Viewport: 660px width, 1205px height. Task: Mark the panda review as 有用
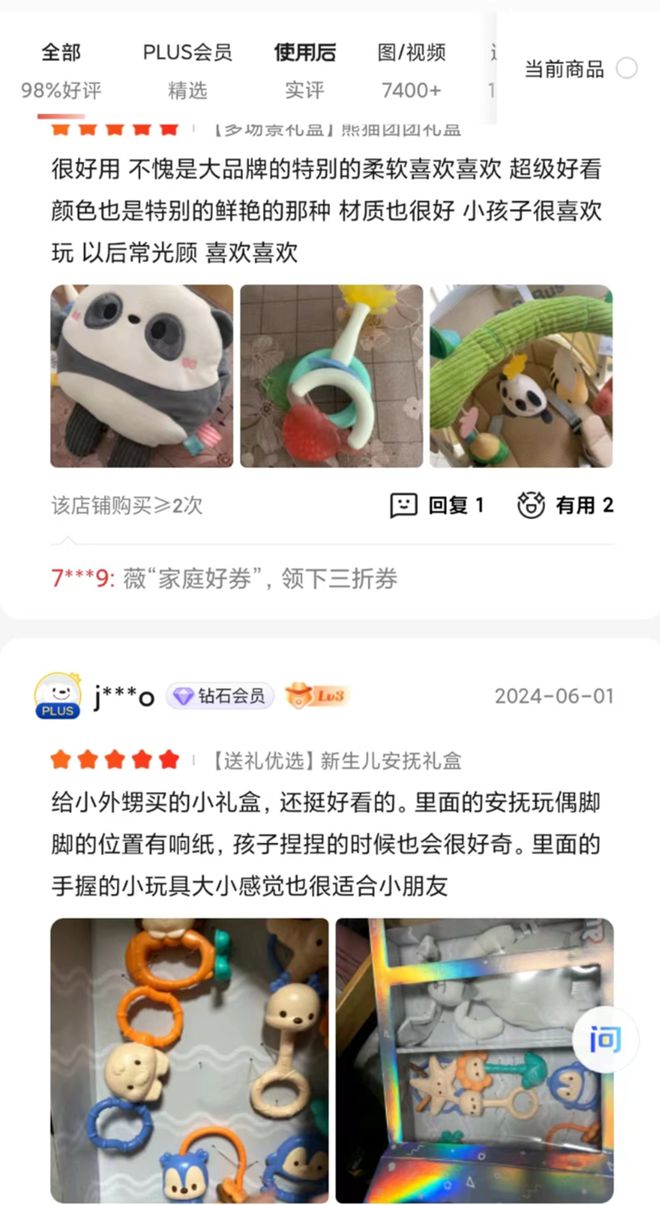click(565, 505)
